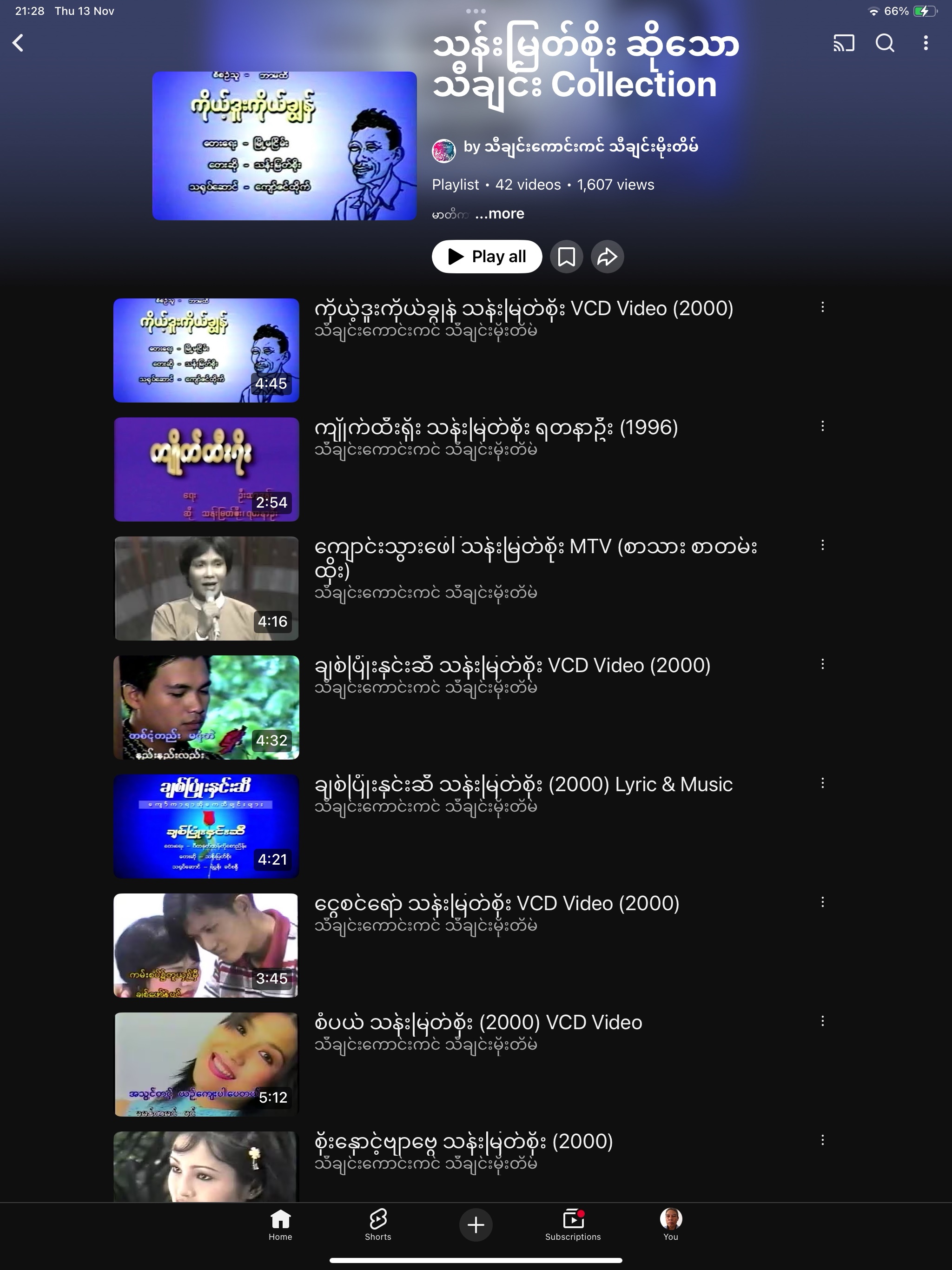Play the first 4:45 VCD Video (2000)

[x=206, y=350]
